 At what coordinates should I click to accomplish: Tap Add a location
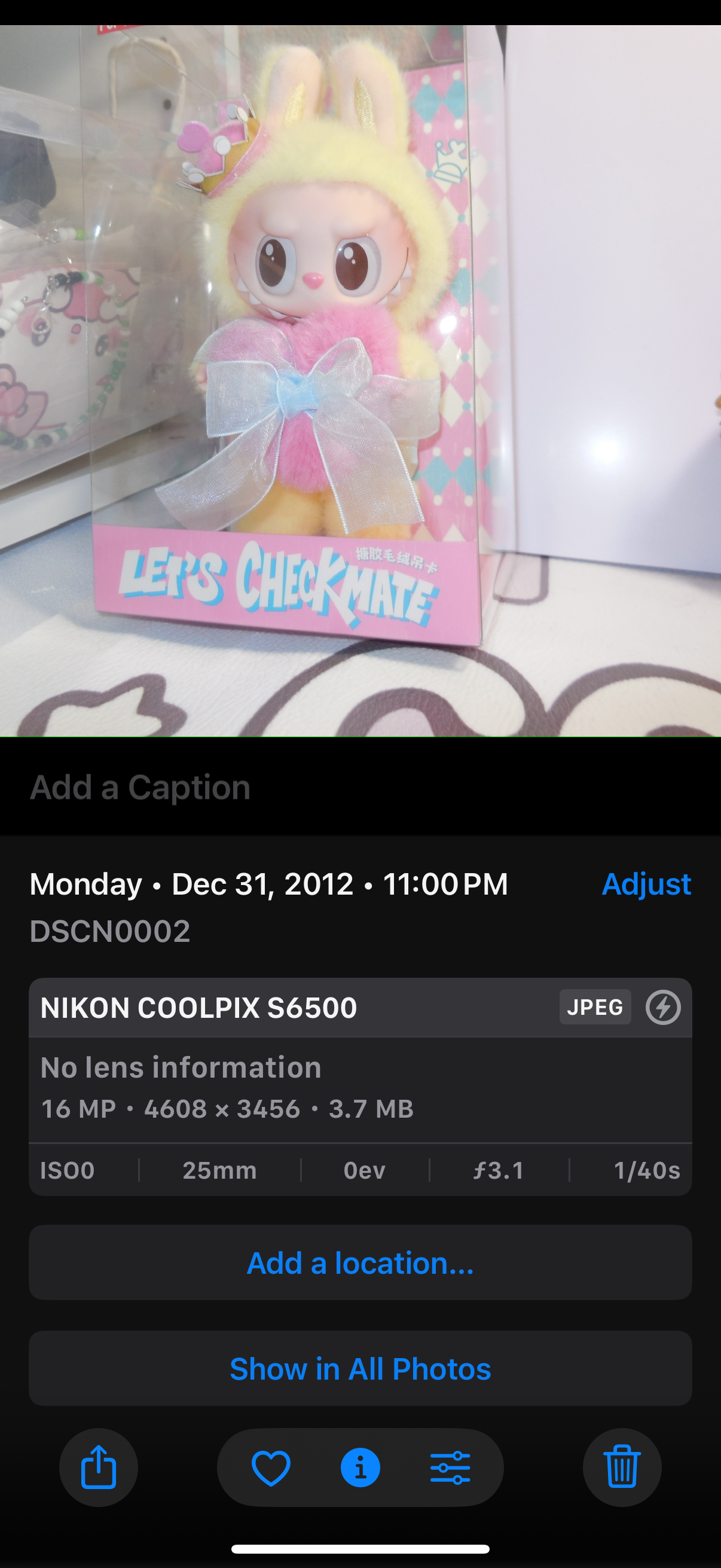tap(360, 1263)
